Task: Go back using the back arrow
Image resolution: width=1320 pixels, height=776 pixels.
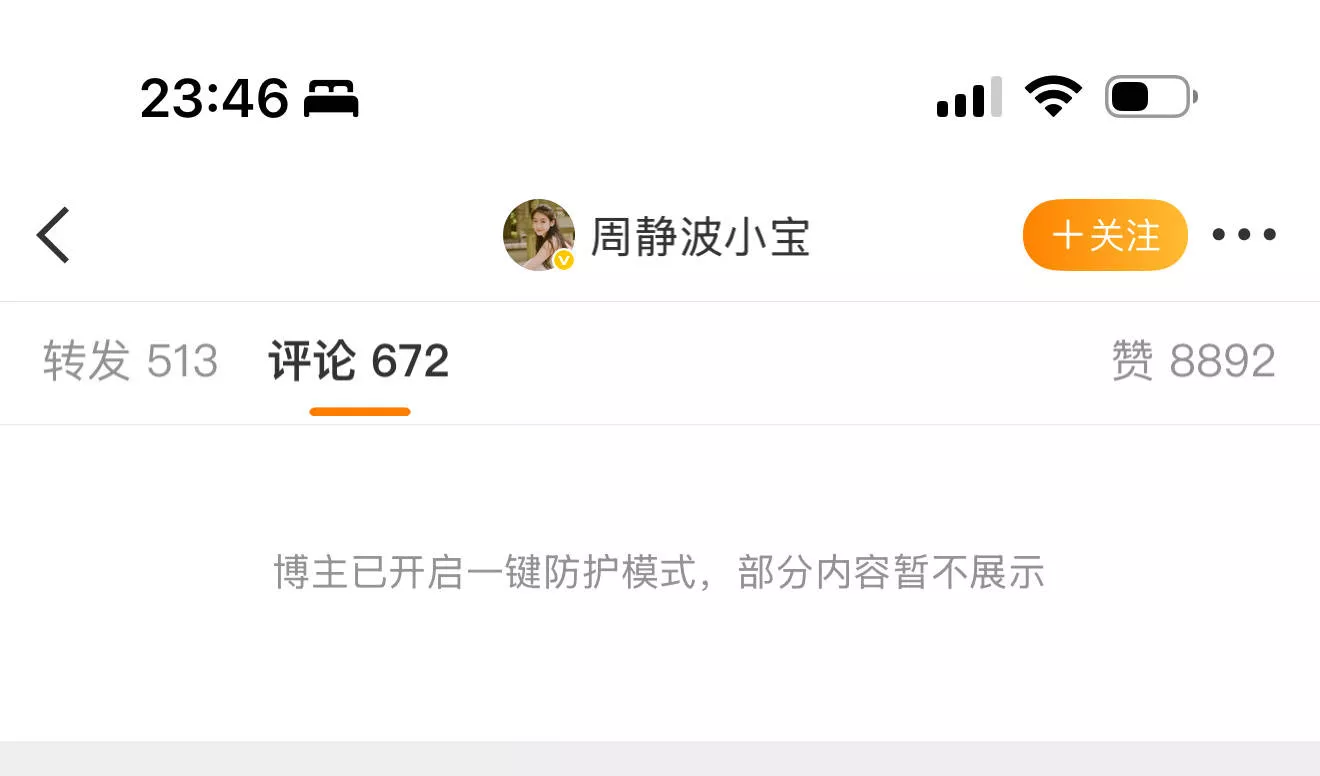Action: point(54,235)
